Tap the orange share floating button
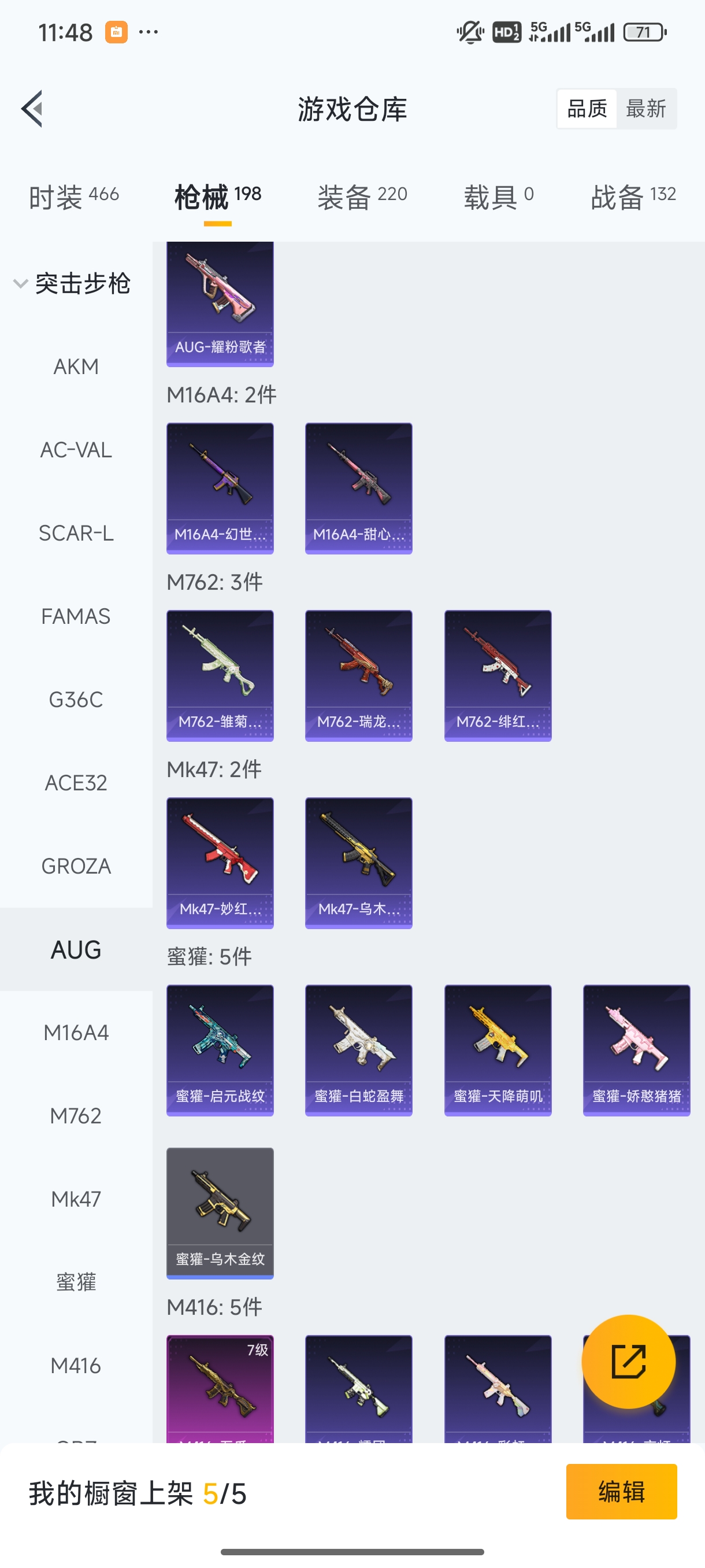 (x=628, y=1362)
